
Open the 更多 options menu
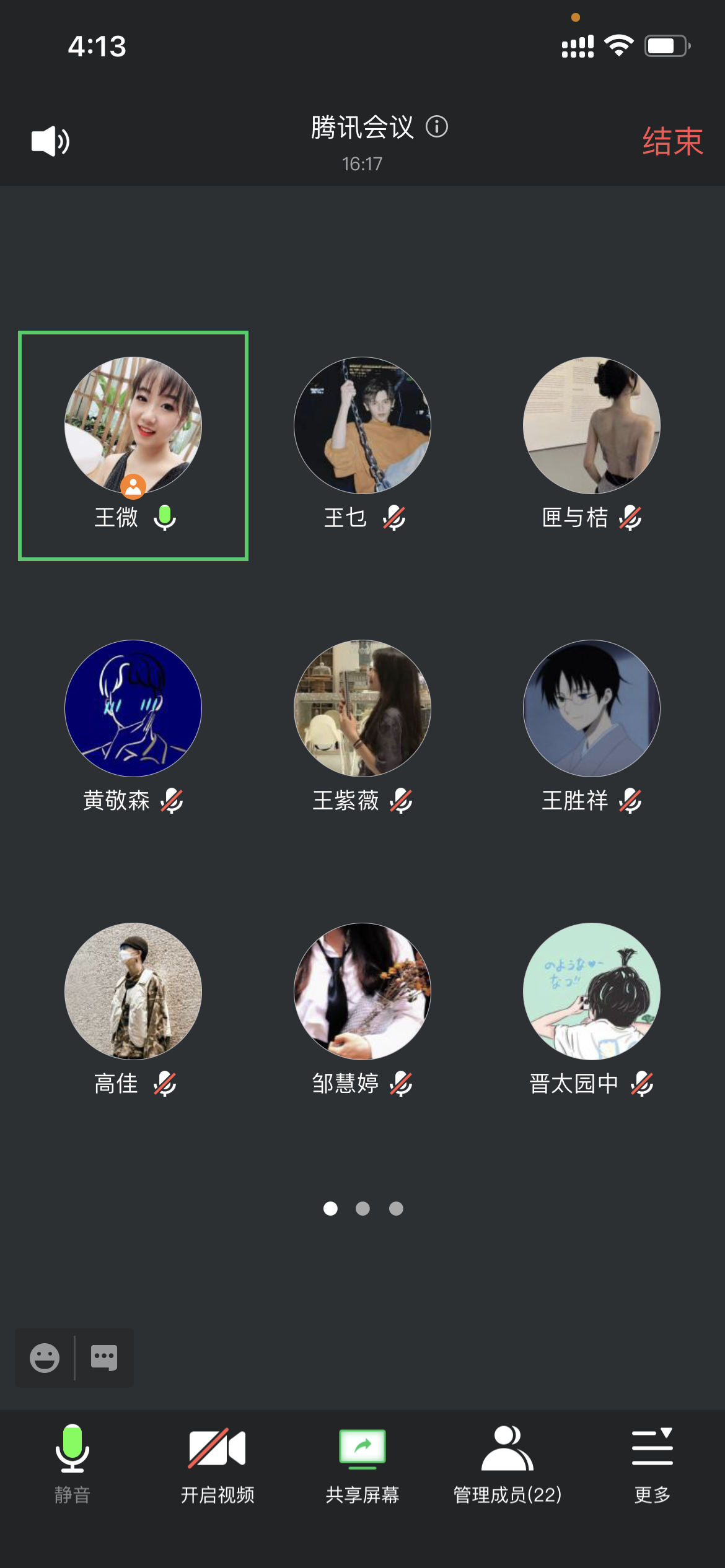(652, 1464)
